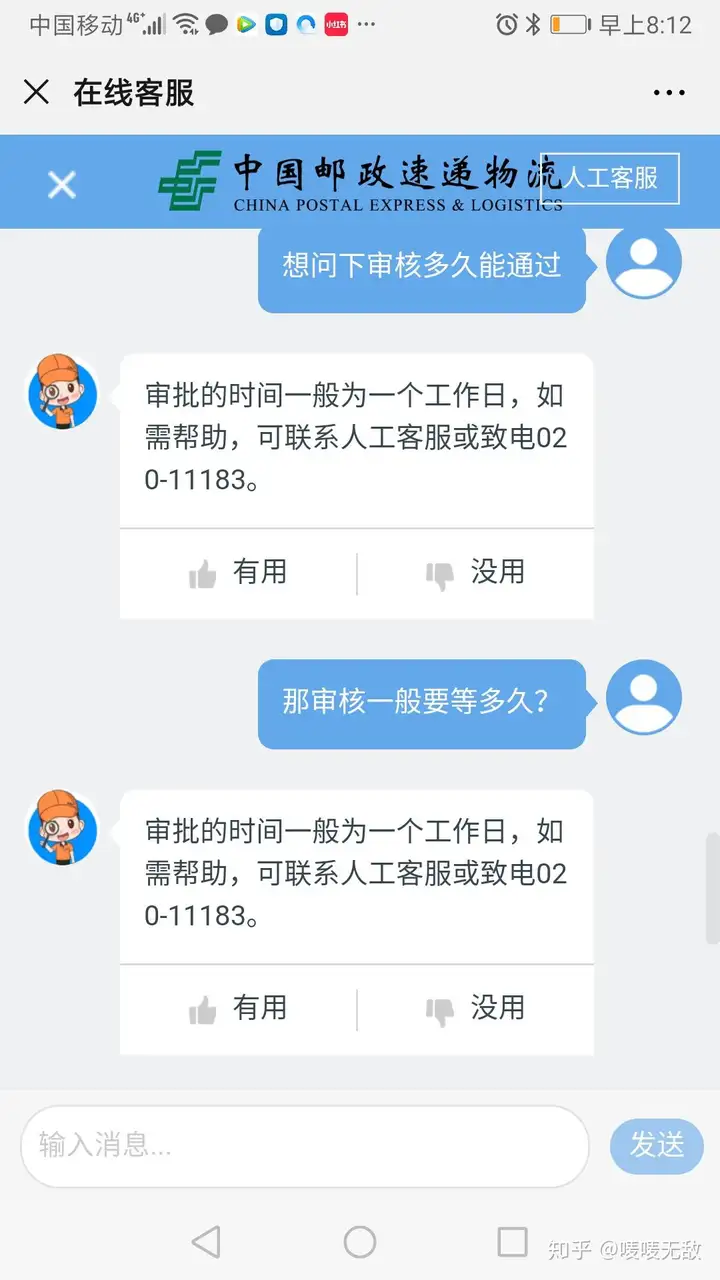Send the message with 发送

pos(656,1145)
